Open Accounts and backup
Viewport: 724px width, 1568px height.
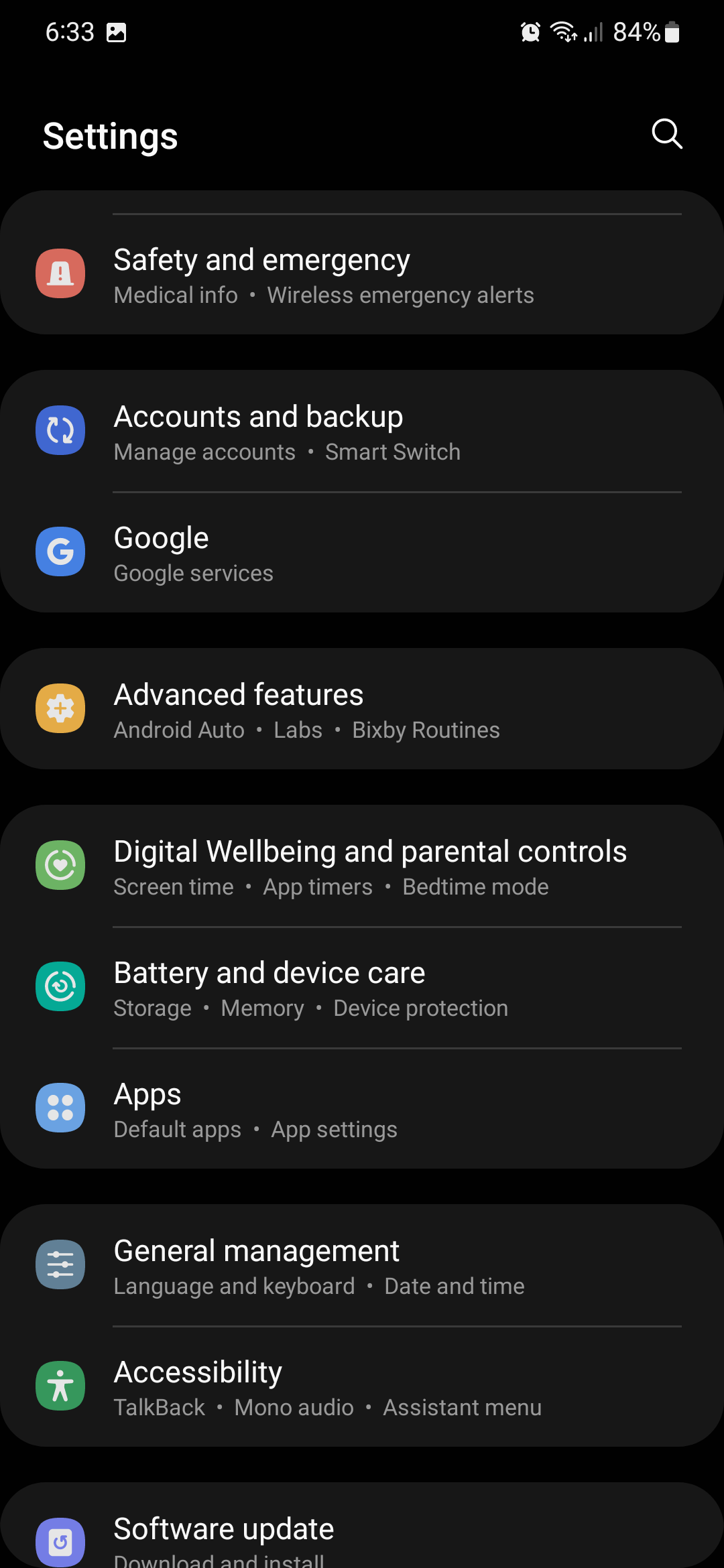coord(362,432)
